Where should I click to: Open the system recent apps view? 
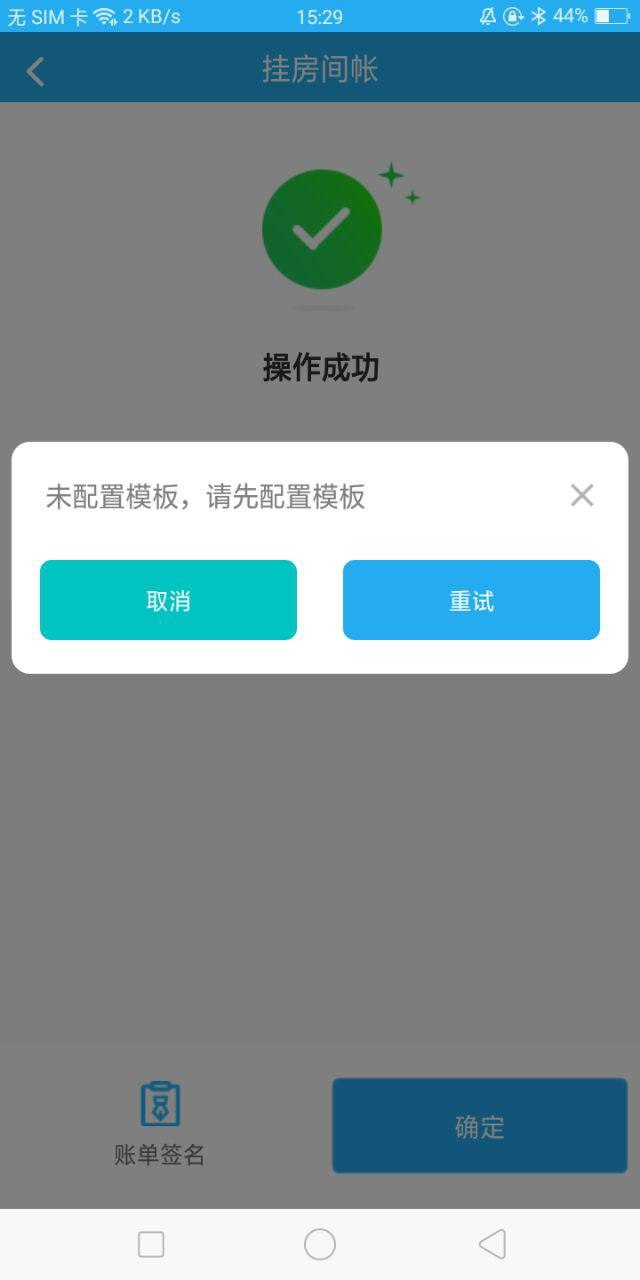[x=151, y=1244]
